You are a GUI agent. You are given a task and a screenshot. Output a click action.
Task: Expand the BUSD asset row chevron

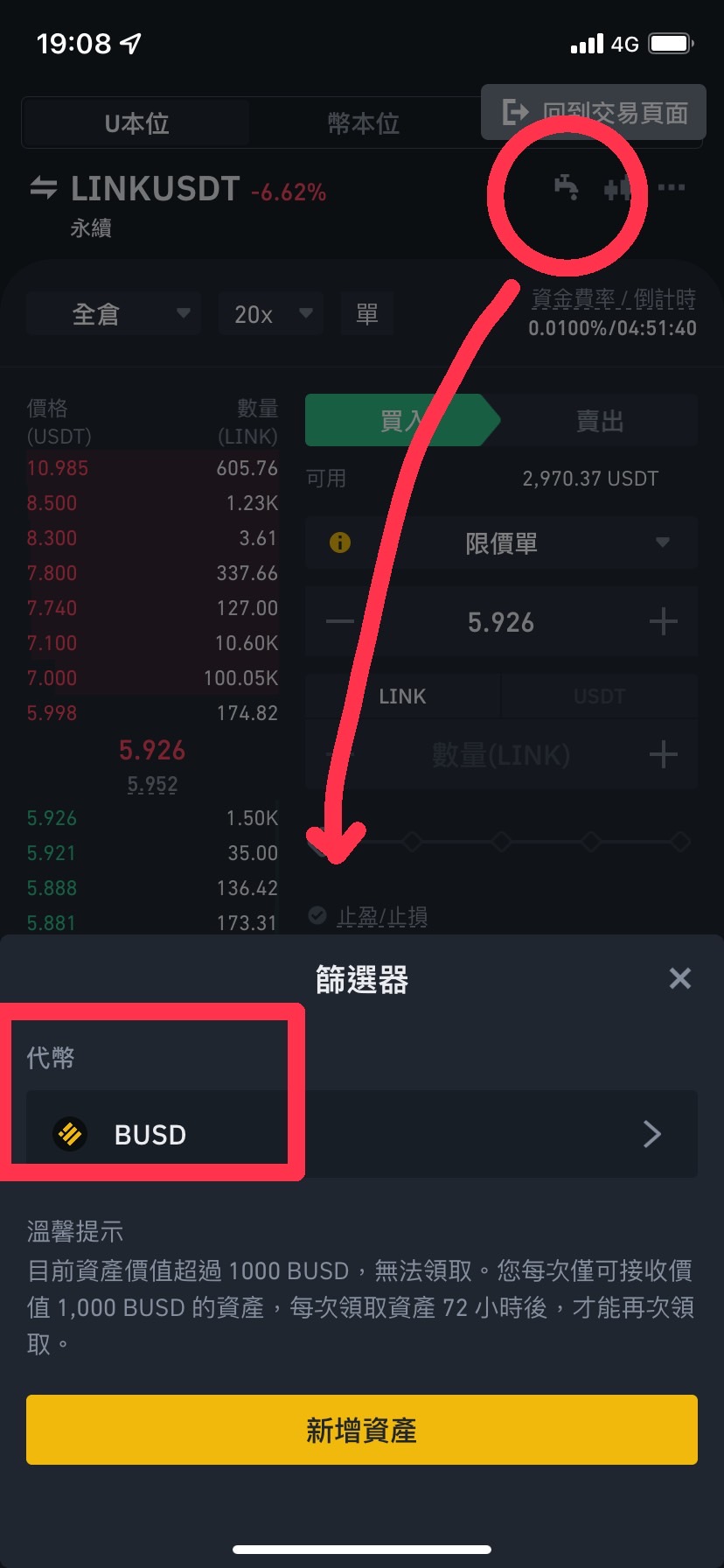pos(651,1134)
